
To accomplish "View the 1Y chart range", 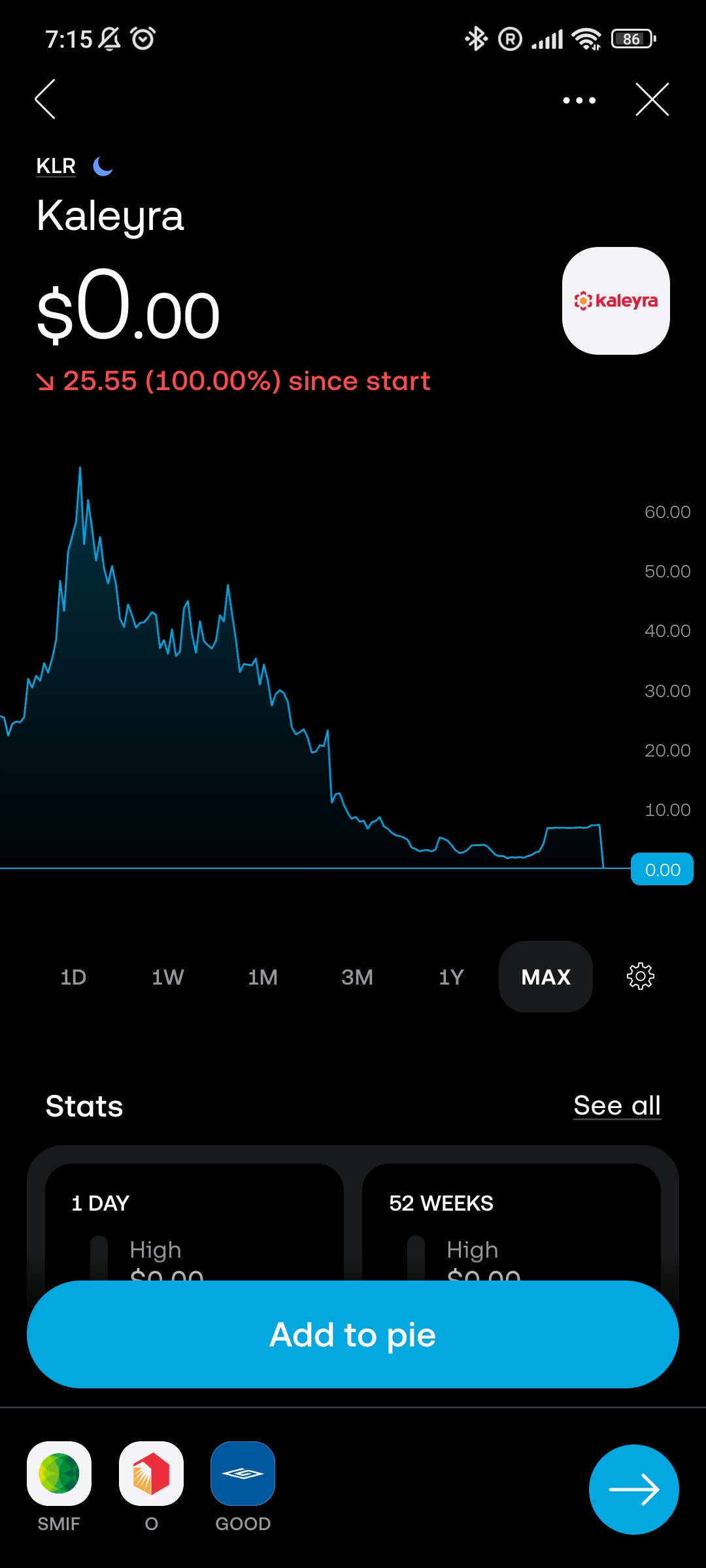I will coord(451,977).
